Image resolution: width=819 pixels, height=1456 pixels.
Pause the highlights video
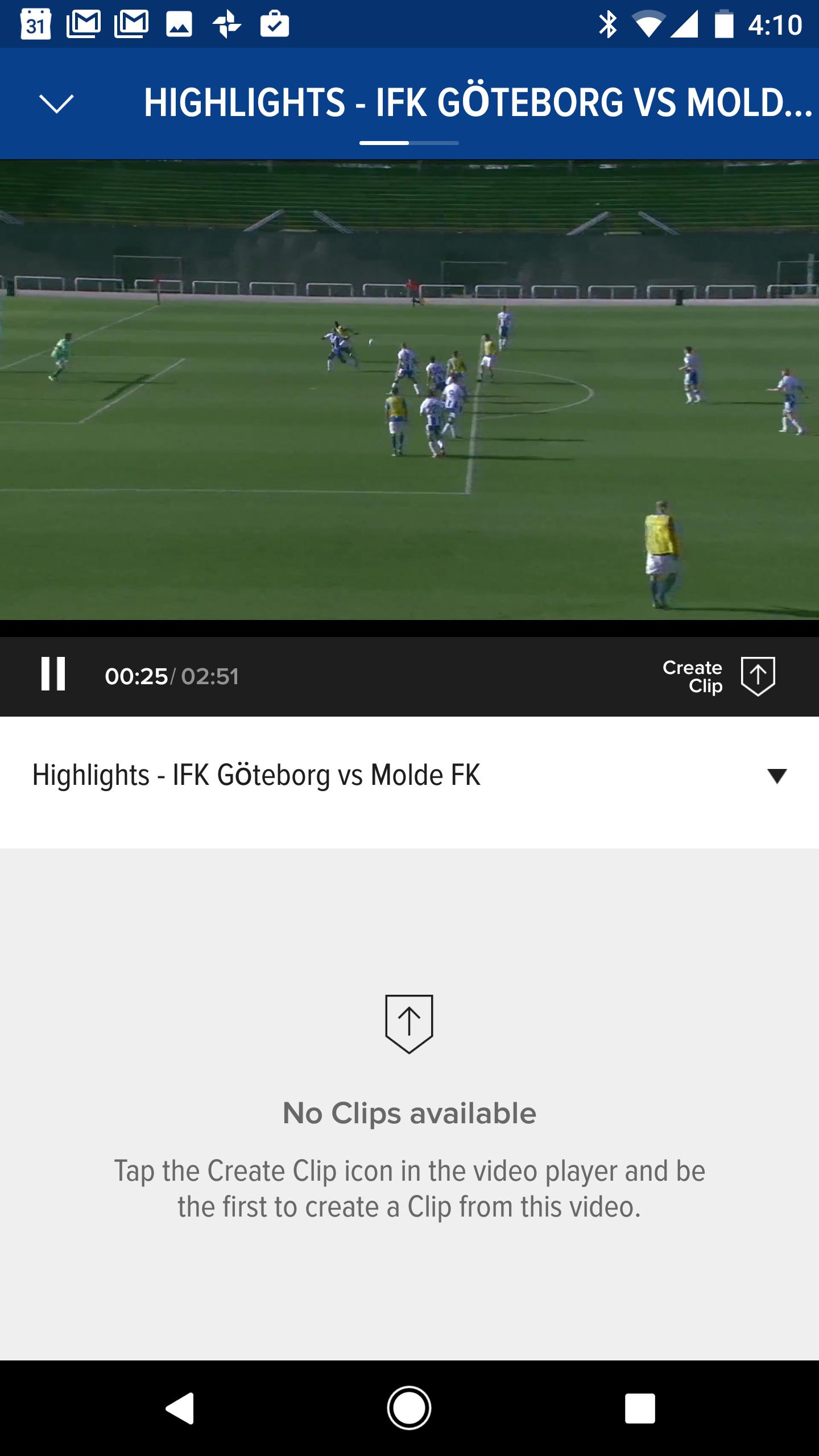point(53,675)
